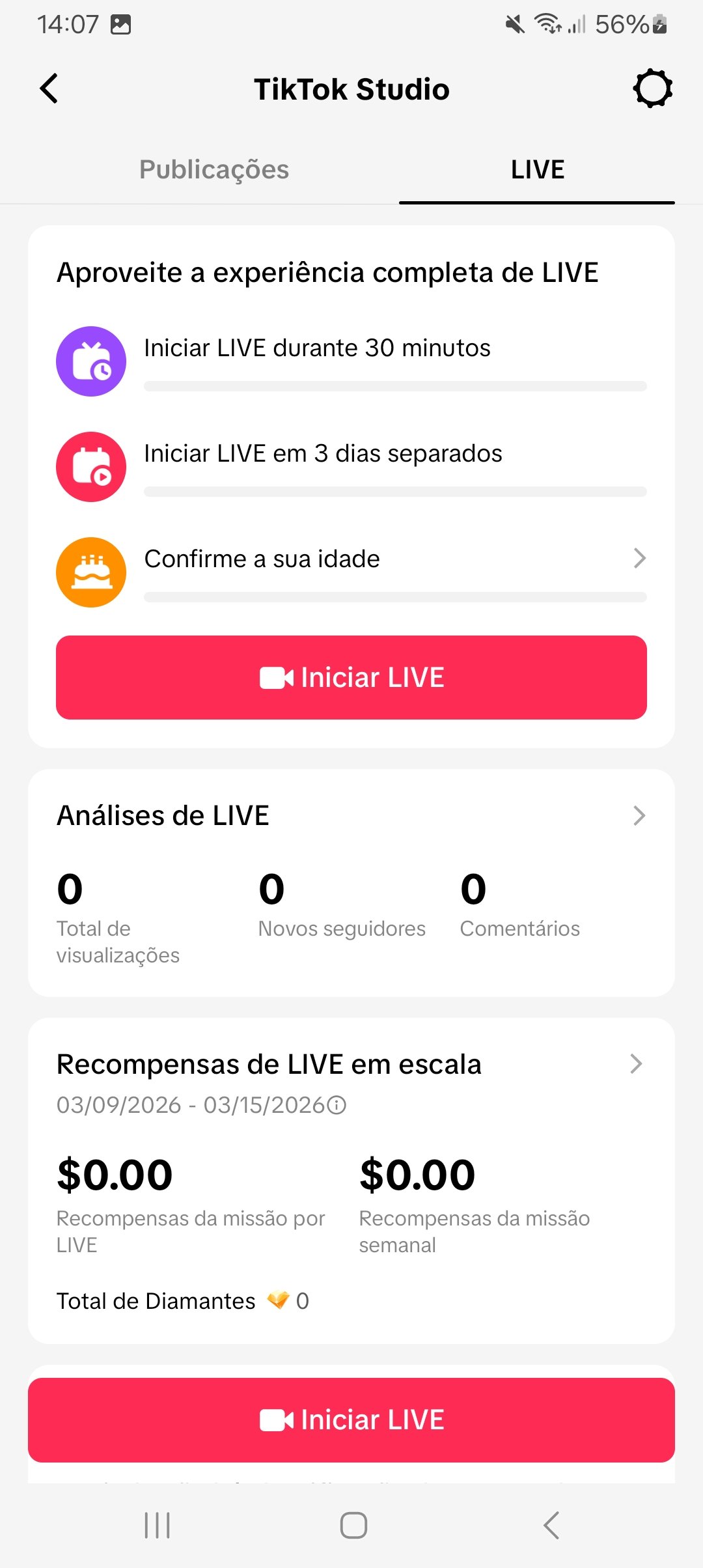
Task: Go to the phone's home screen
Action: pyautogui.click(x=353, y=1525)
